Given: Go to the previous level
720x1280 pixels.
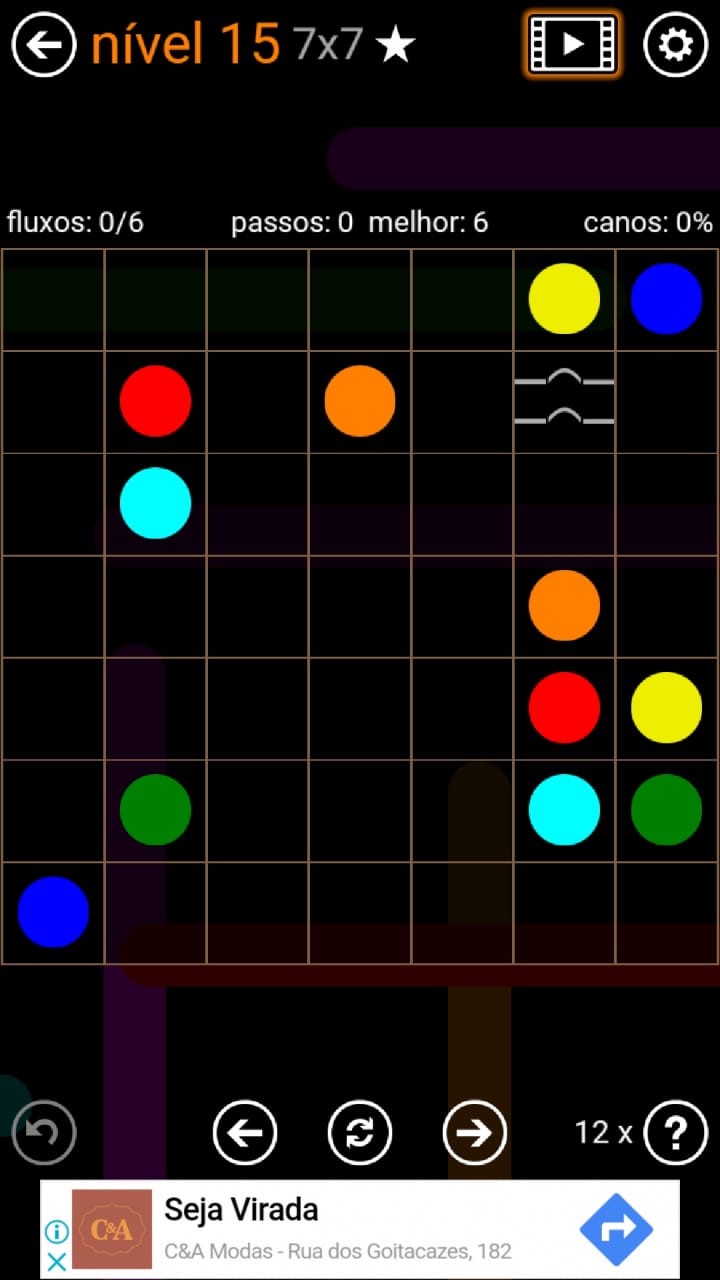Looking at the screenshot, I should 245,1132.
